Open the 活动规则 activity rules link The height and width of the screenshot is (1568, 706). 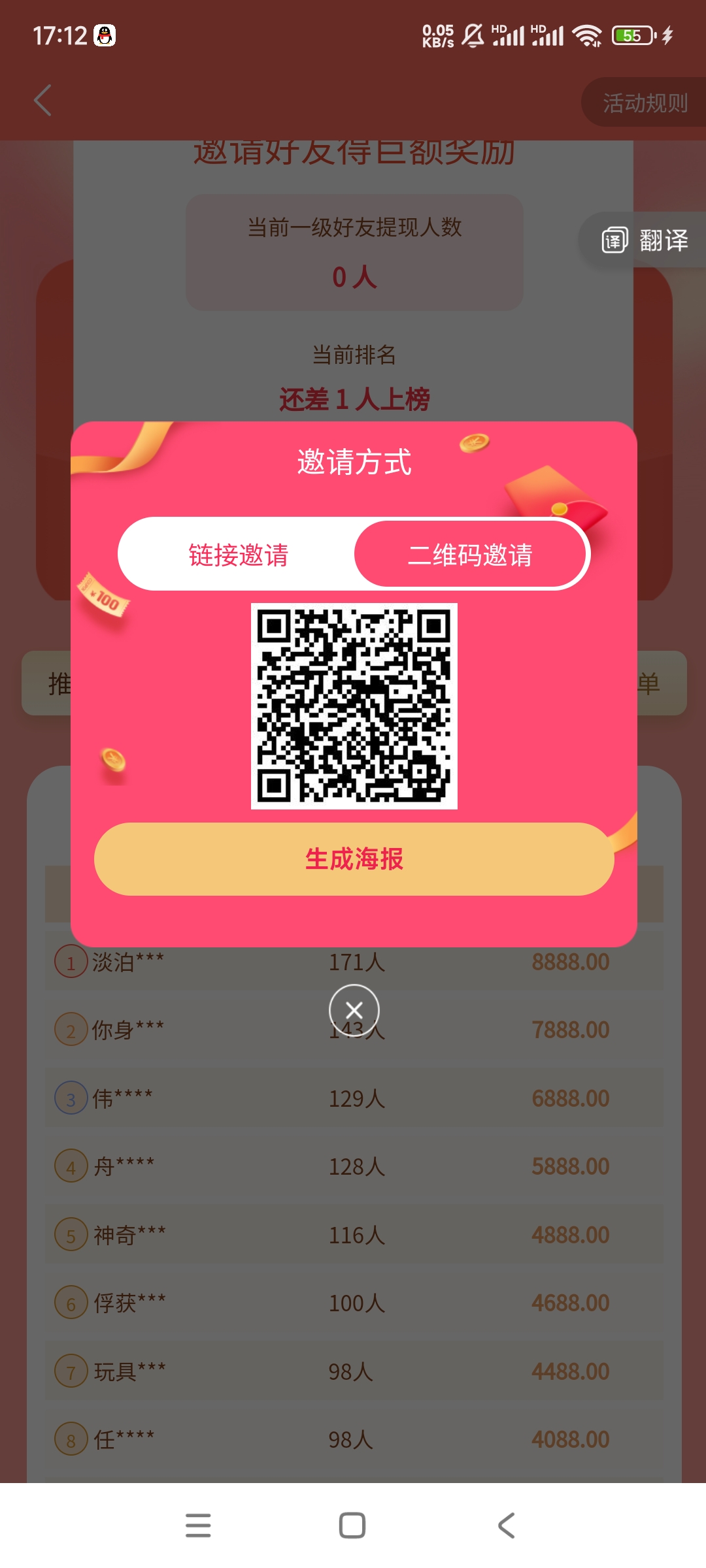644,103
